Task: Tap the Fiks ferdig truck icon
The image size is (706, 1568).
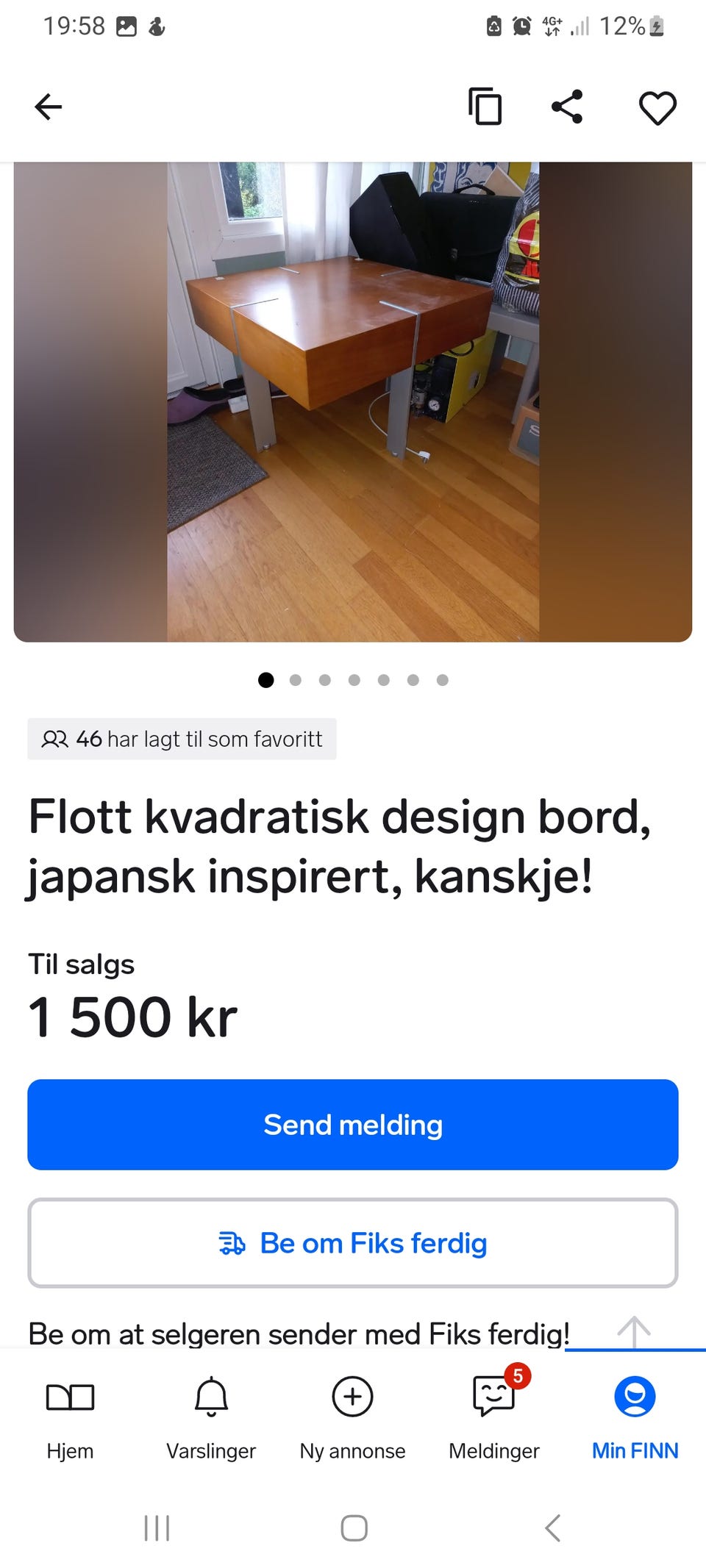Action: tap(232, 1243)
